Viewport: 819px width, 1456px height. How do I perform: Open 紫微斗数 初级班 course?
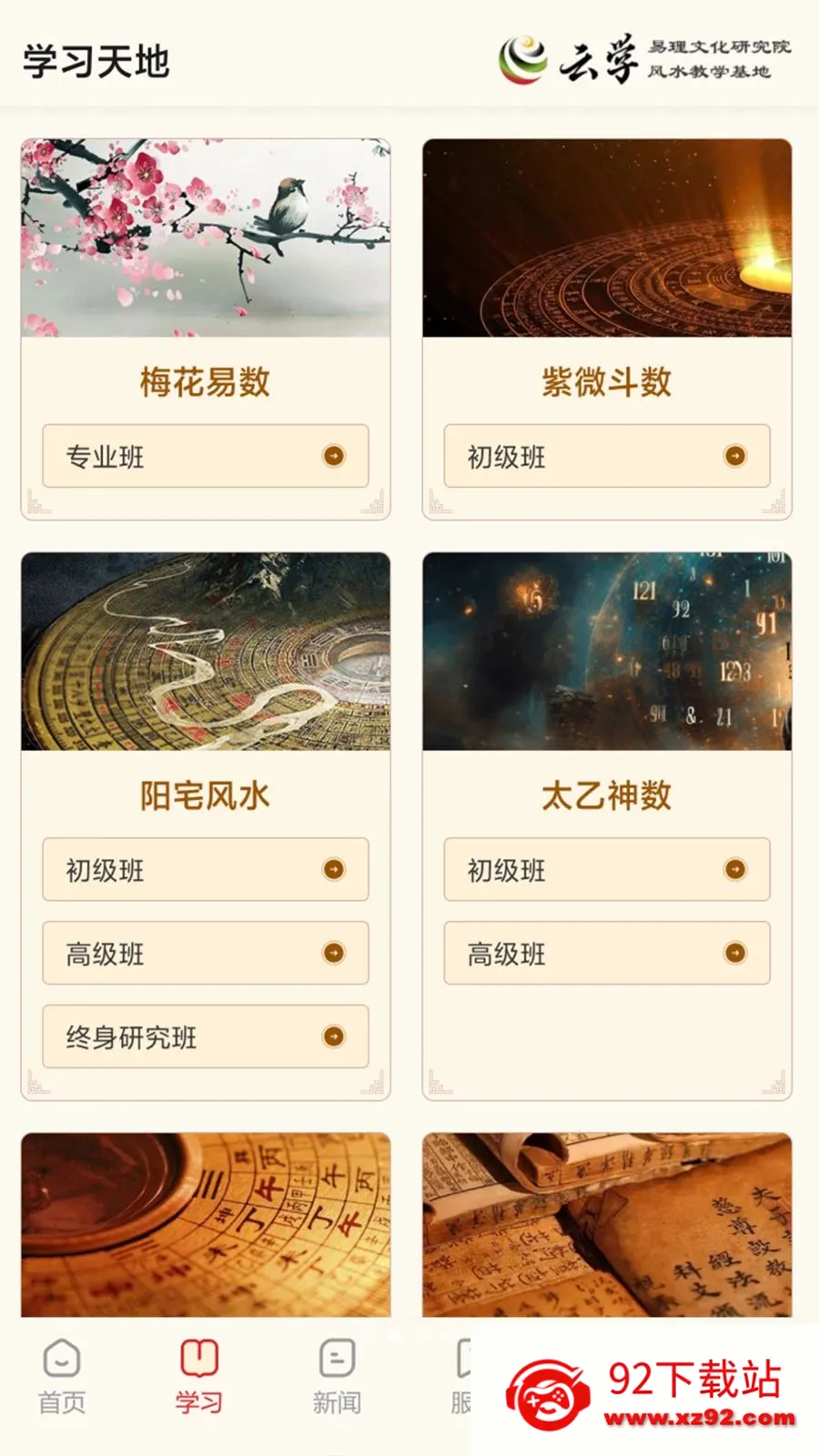[x=607, y=456]
